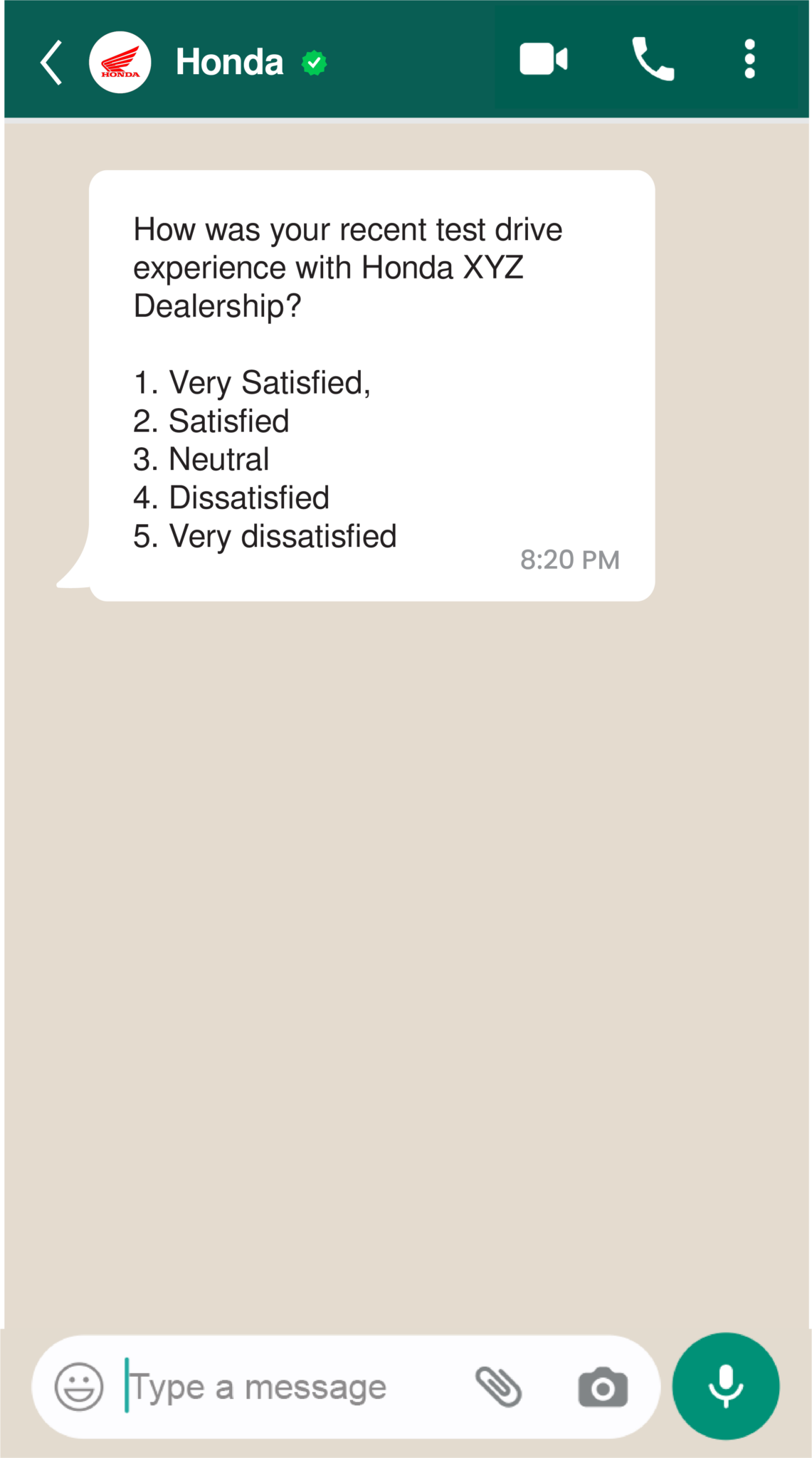Tap option 5 Very dissatisfied text
This screenshot has height=1458, width=812.
[265, 536]
